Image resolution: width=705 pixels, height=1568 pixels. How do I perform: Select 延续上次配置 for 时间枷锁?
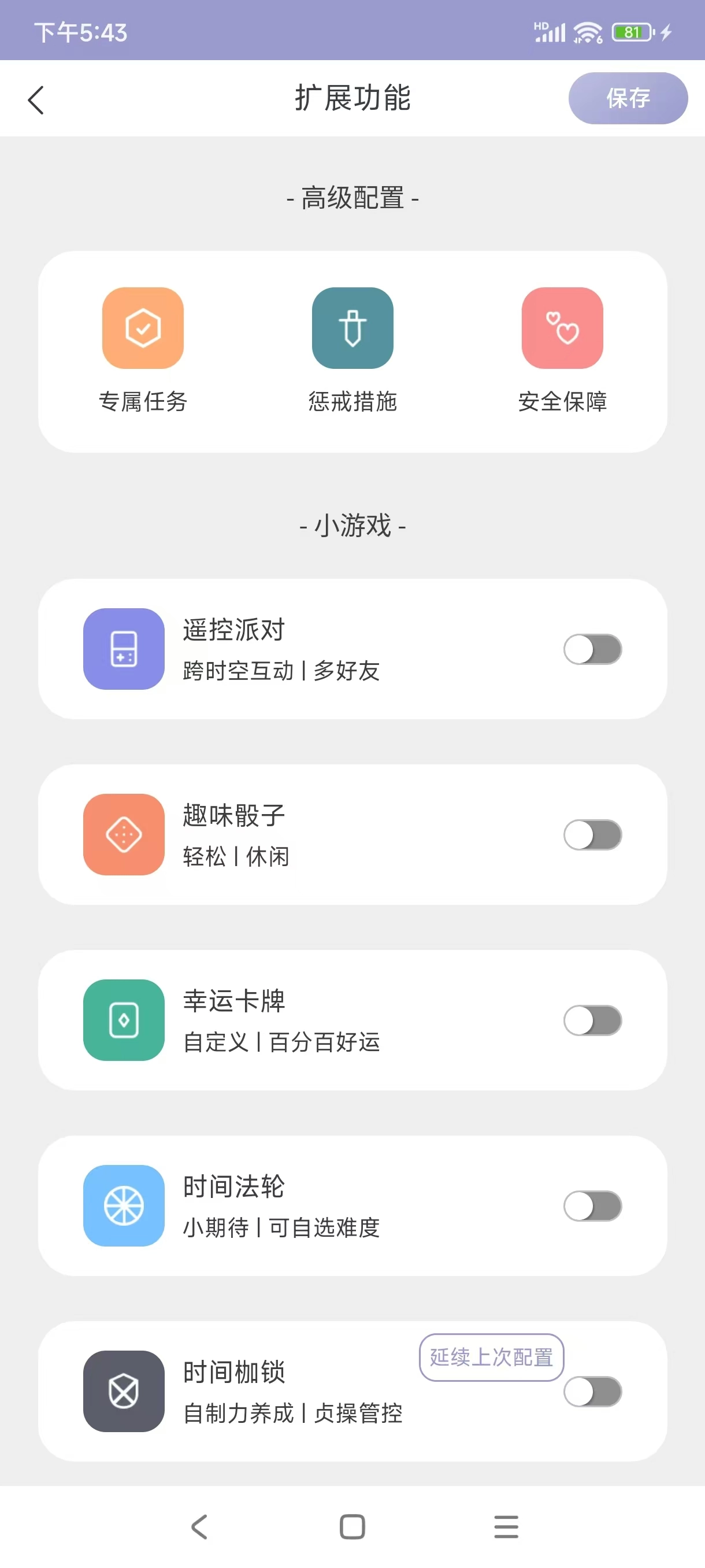pyautogui.click(x=491, y=1358)
